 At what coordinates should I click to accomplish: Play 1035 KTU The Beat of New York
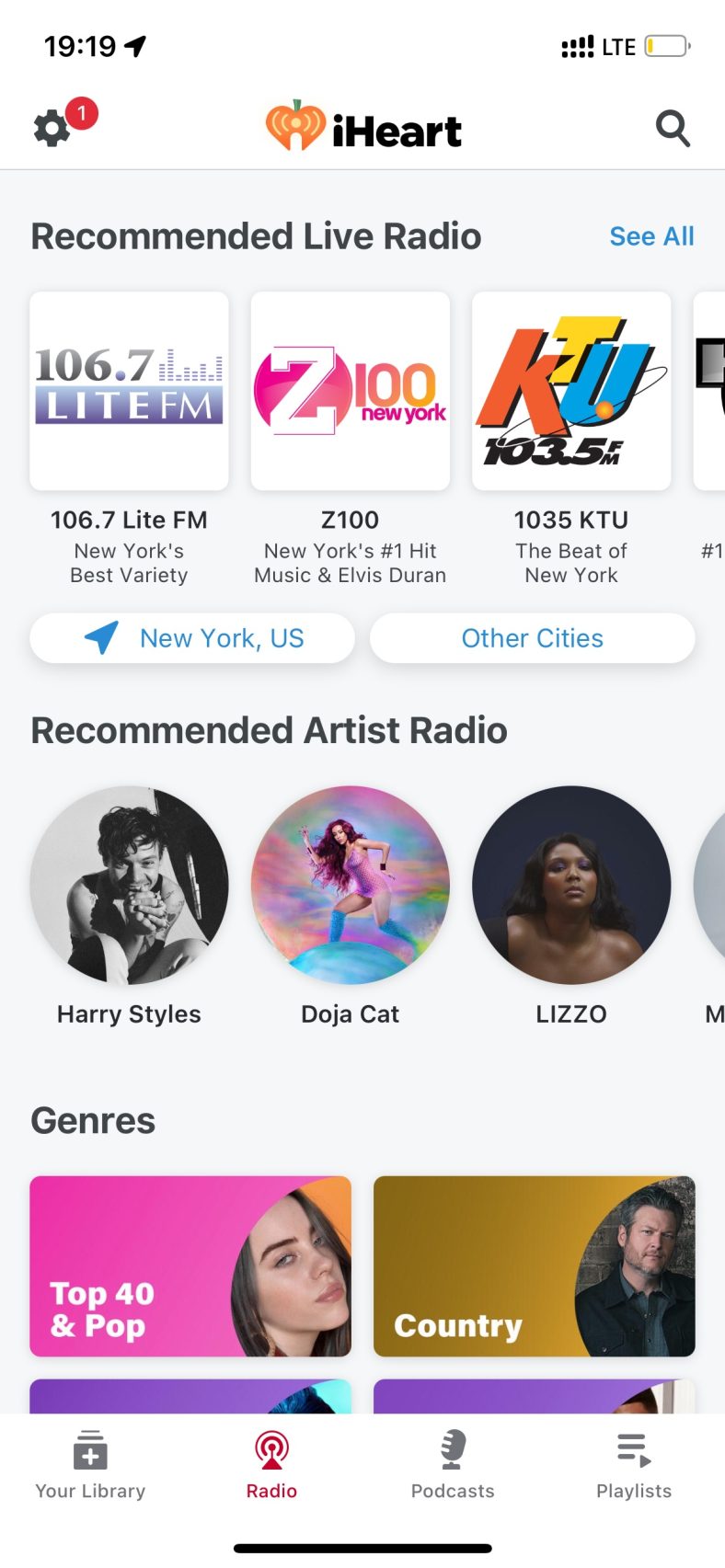(571, 390)
